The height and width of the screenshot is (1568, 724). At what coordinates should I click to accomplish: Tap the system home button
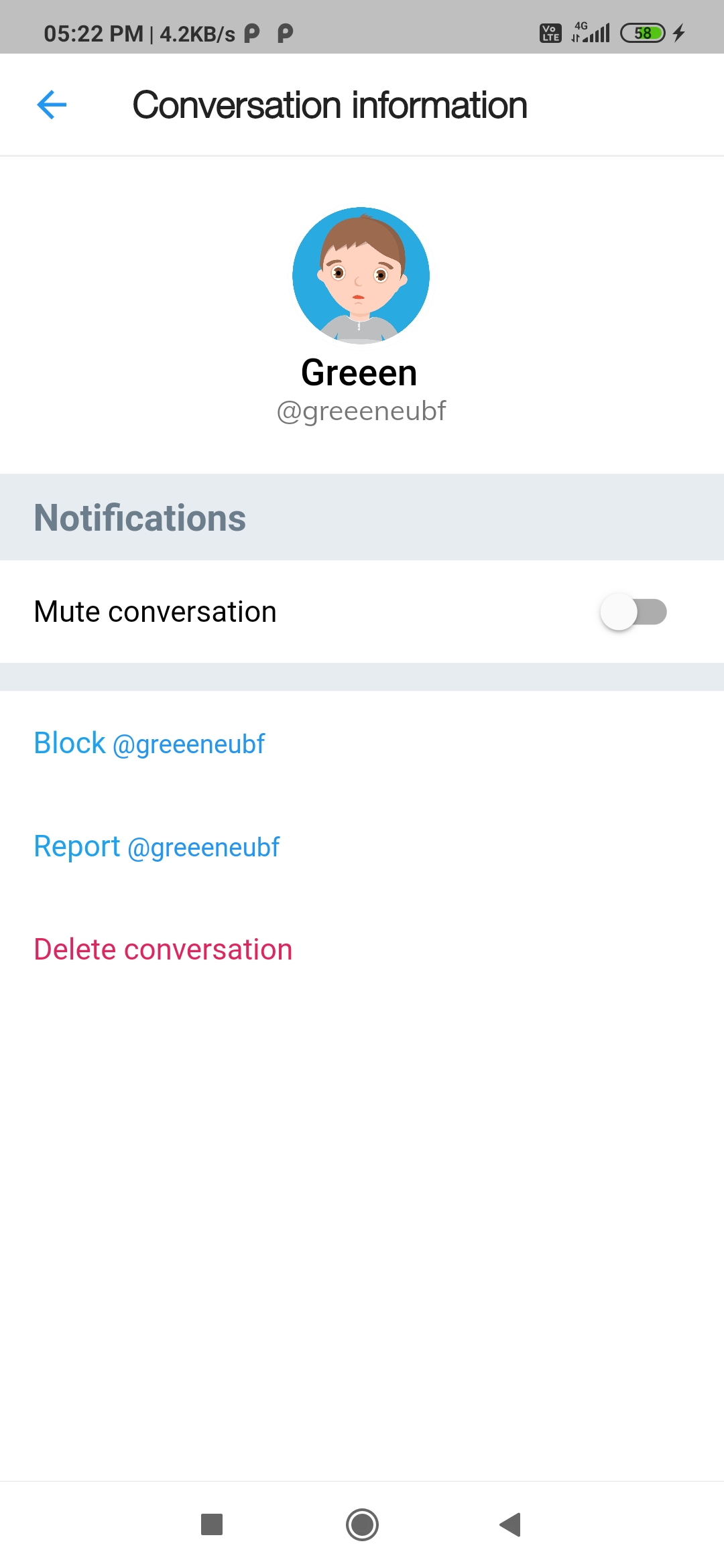362,1524
